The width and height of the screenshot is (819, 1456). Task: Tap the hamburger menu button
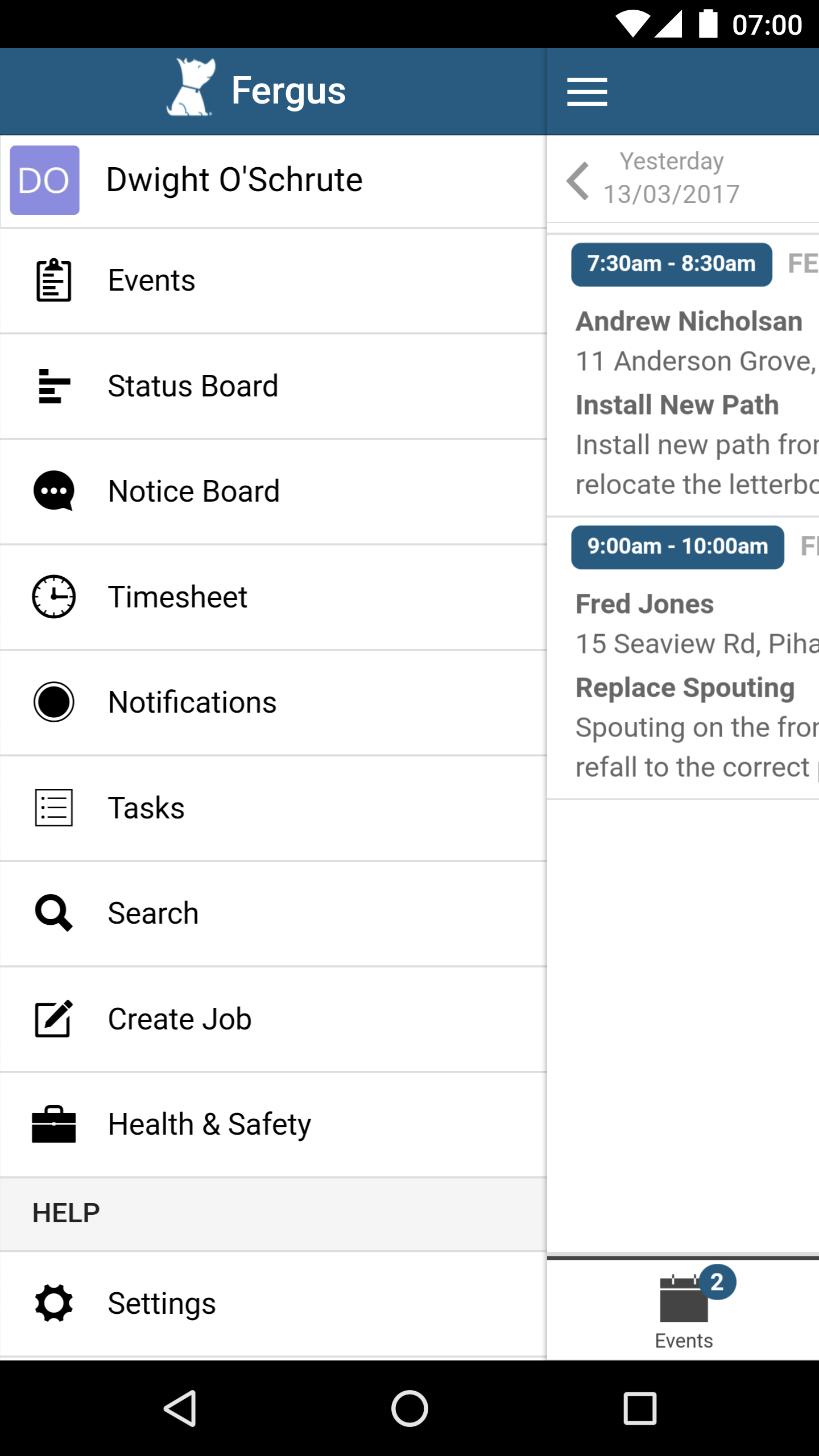coord(587,92)
